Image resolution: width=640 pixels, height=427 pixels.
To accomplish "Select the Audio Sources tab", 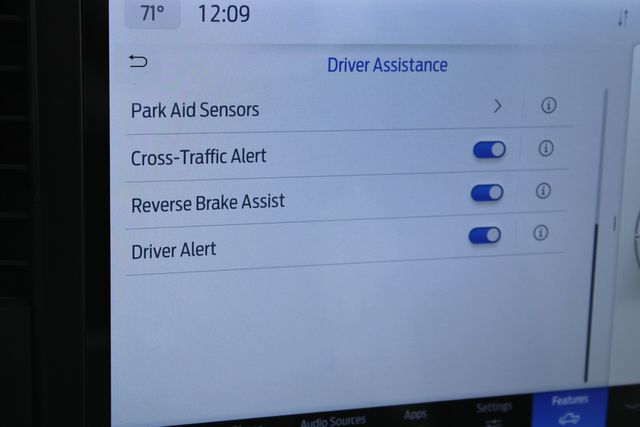I will (x=333, y=421).
